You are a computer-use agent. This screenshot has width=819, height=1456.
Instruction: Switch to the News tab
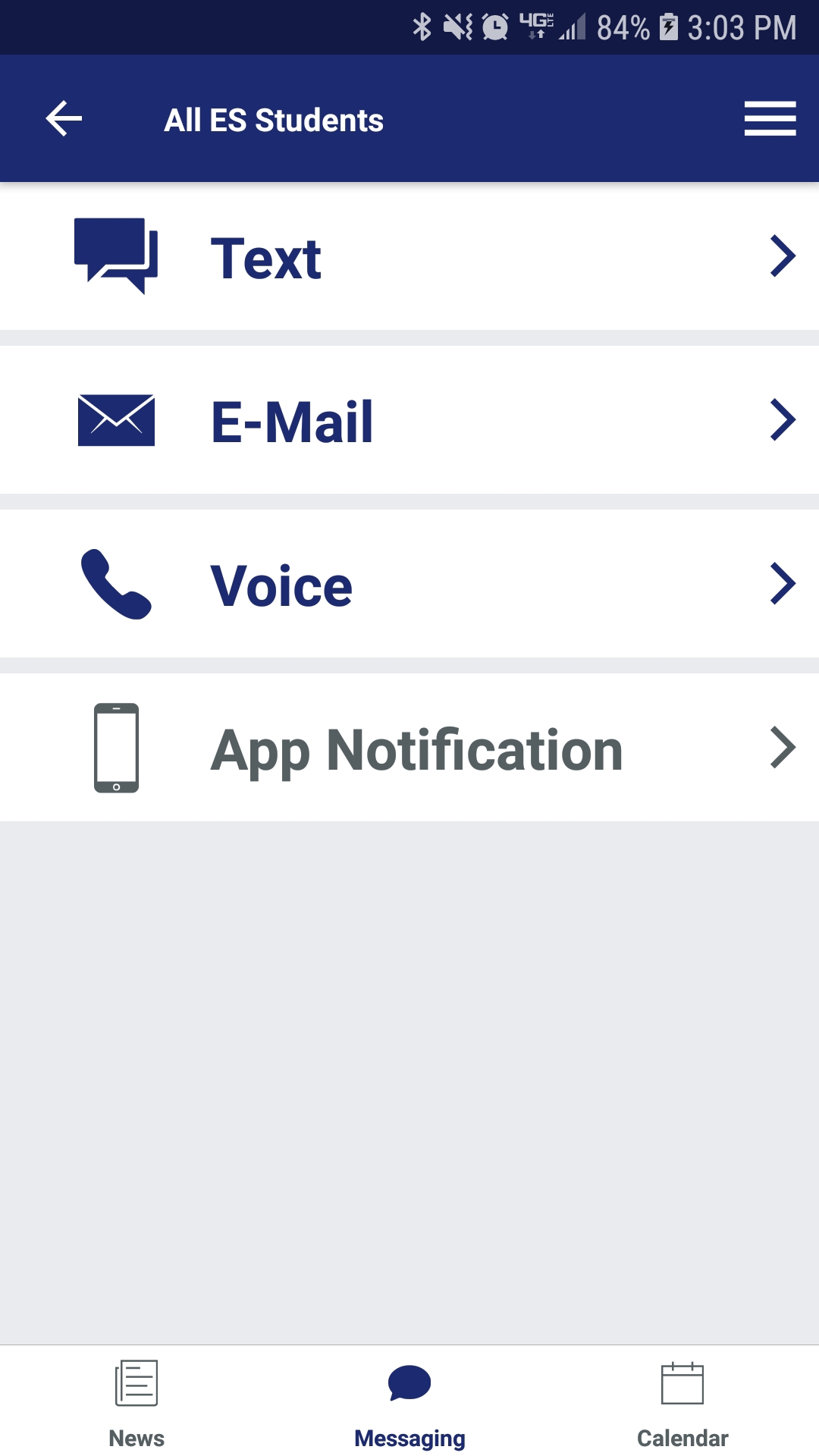[x=136, y=1403]
